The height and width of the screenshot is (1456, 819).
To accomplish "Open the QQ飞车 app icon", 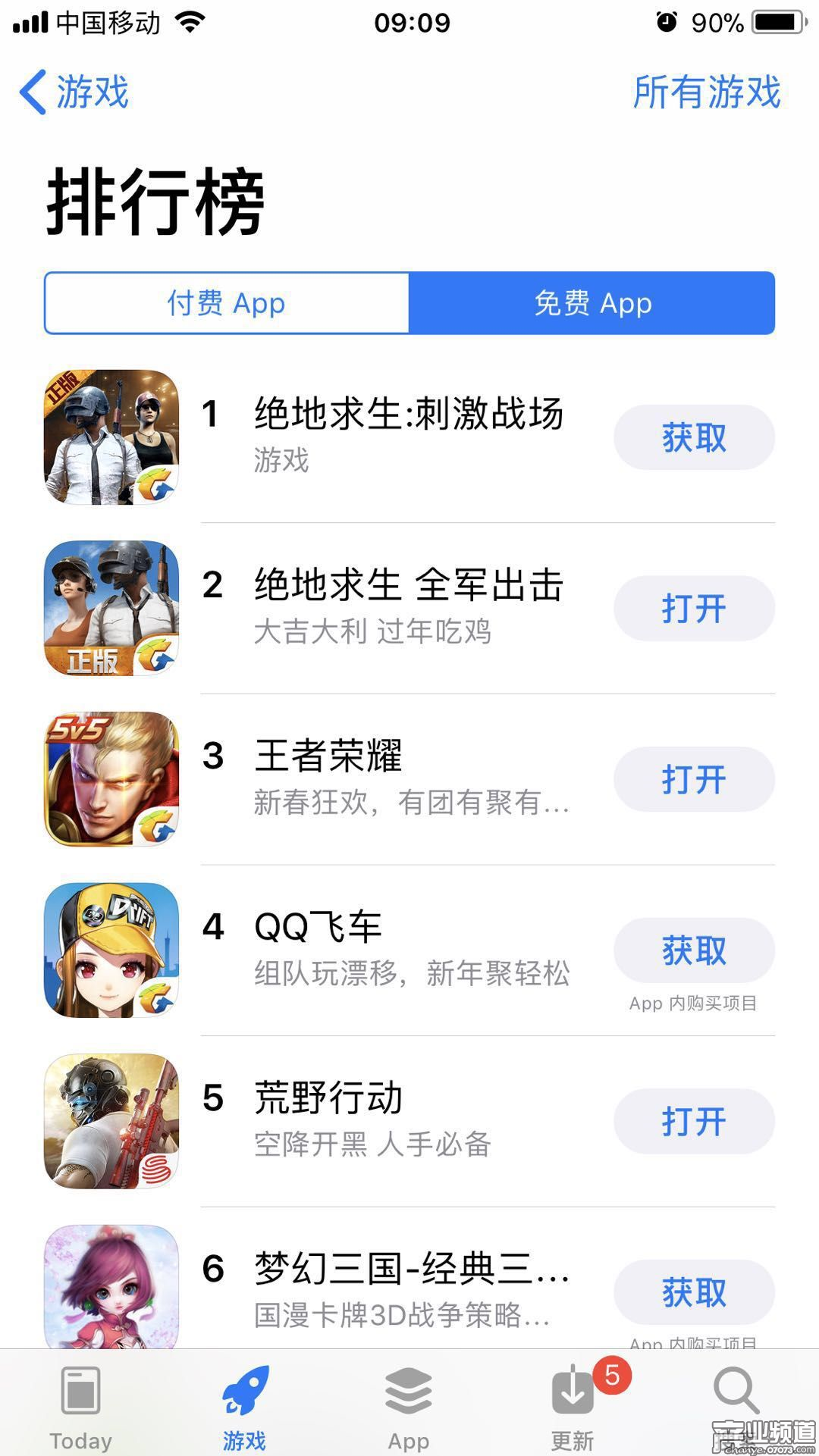I will 110,951.
